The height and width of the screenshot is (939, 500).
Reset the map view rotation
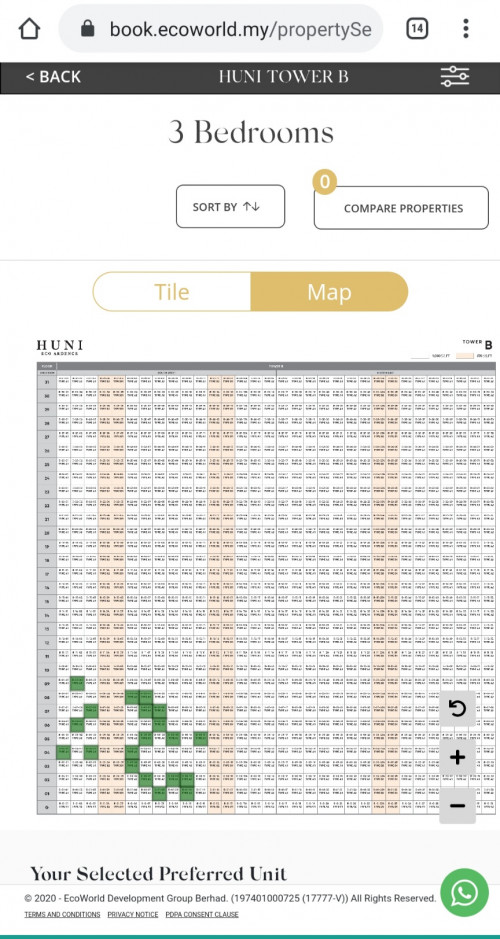(457, 709)
